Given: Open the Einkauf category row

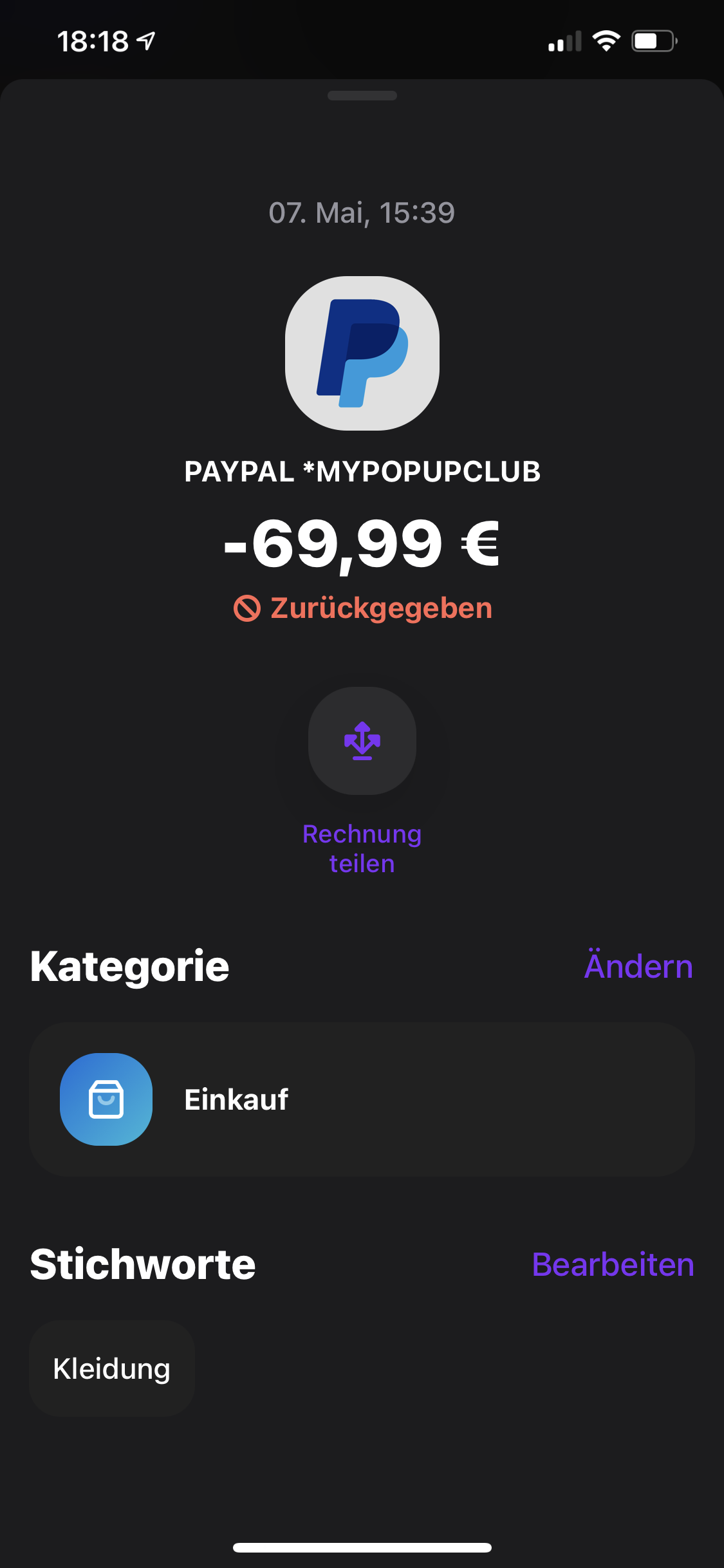Looking at the screenshot, I should [362, 1099].
